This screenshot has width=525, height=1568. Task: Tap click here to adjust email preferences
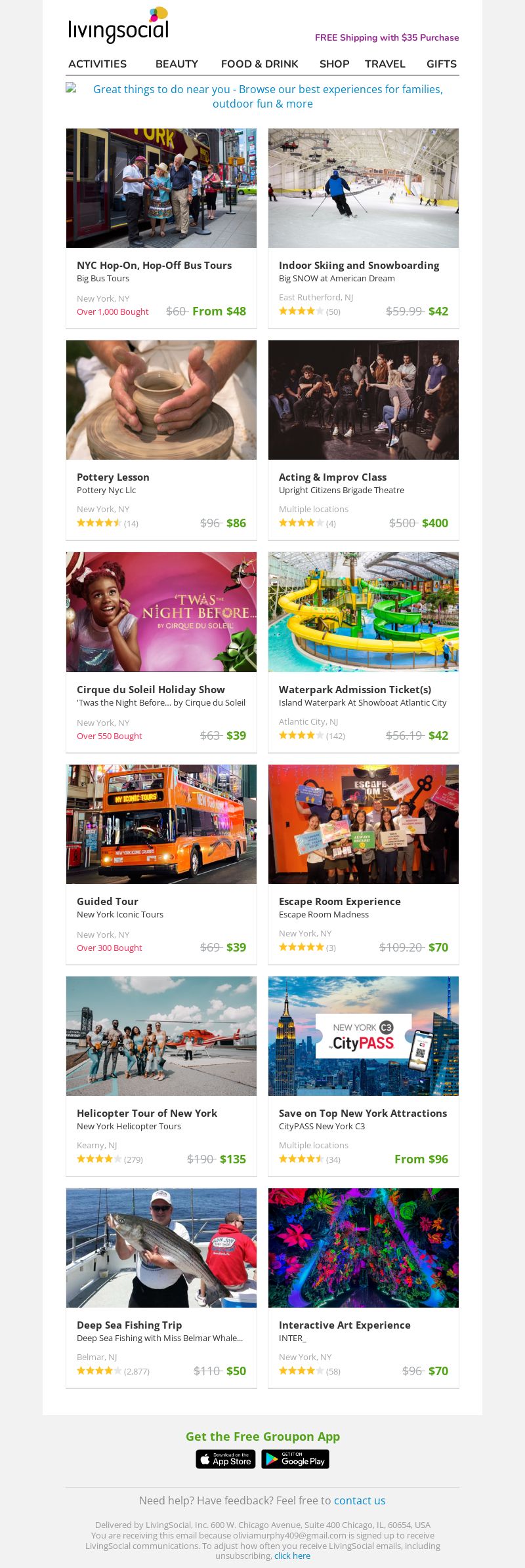click(x=292, y=1556)
